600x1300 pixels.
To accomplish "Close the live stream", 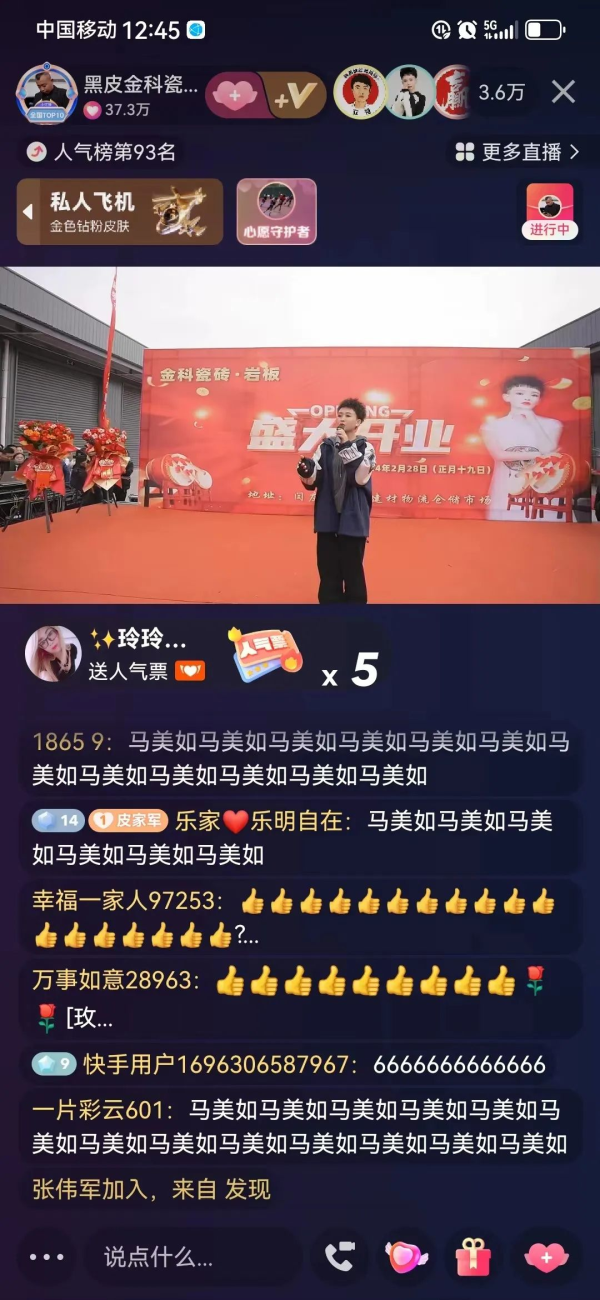I will tap(564, 92).
